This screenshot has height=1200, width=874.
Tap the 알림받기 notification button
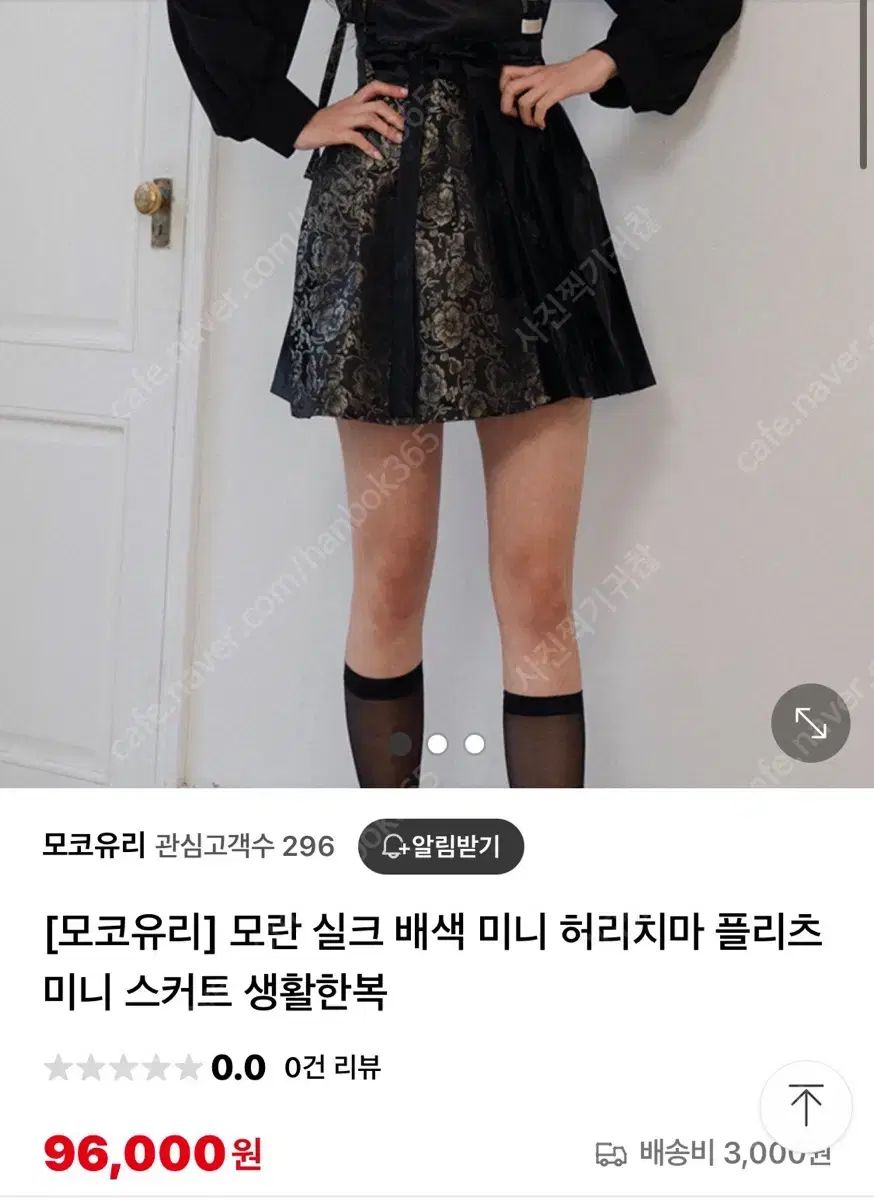point(441,846)
